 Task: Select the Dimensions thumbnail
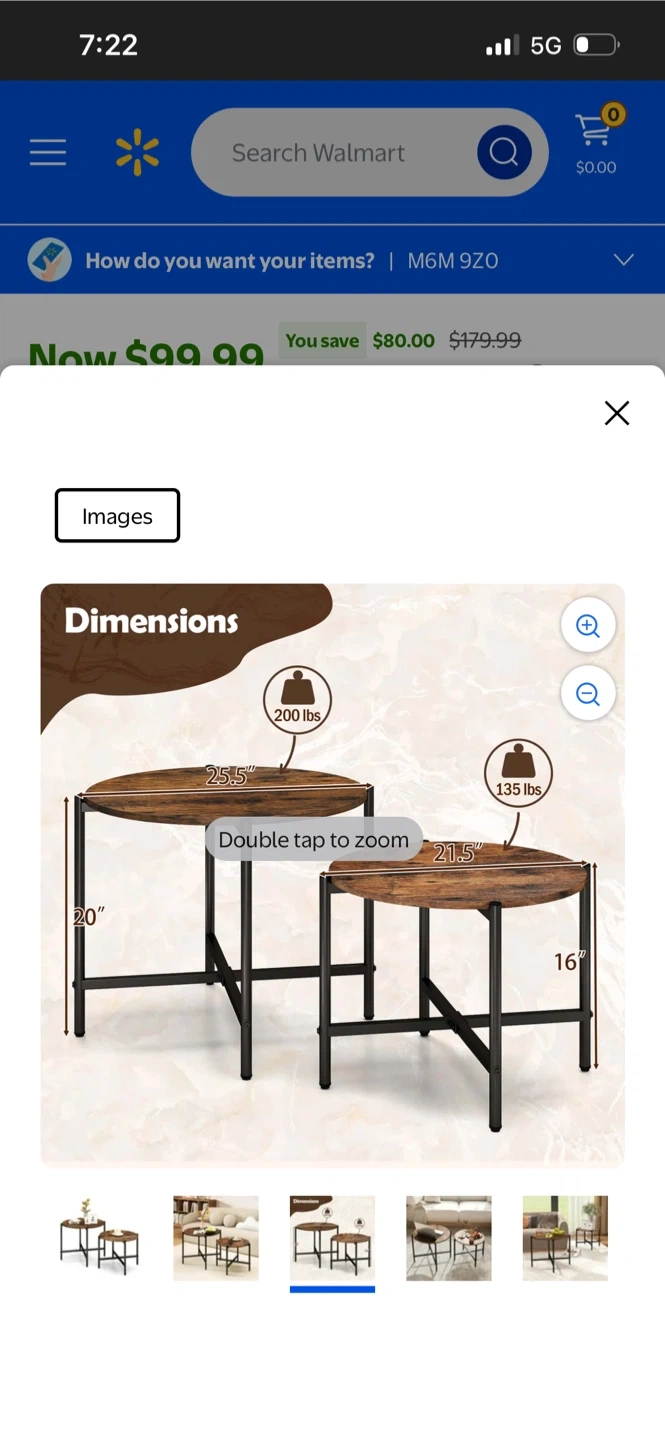point(332,1238)
